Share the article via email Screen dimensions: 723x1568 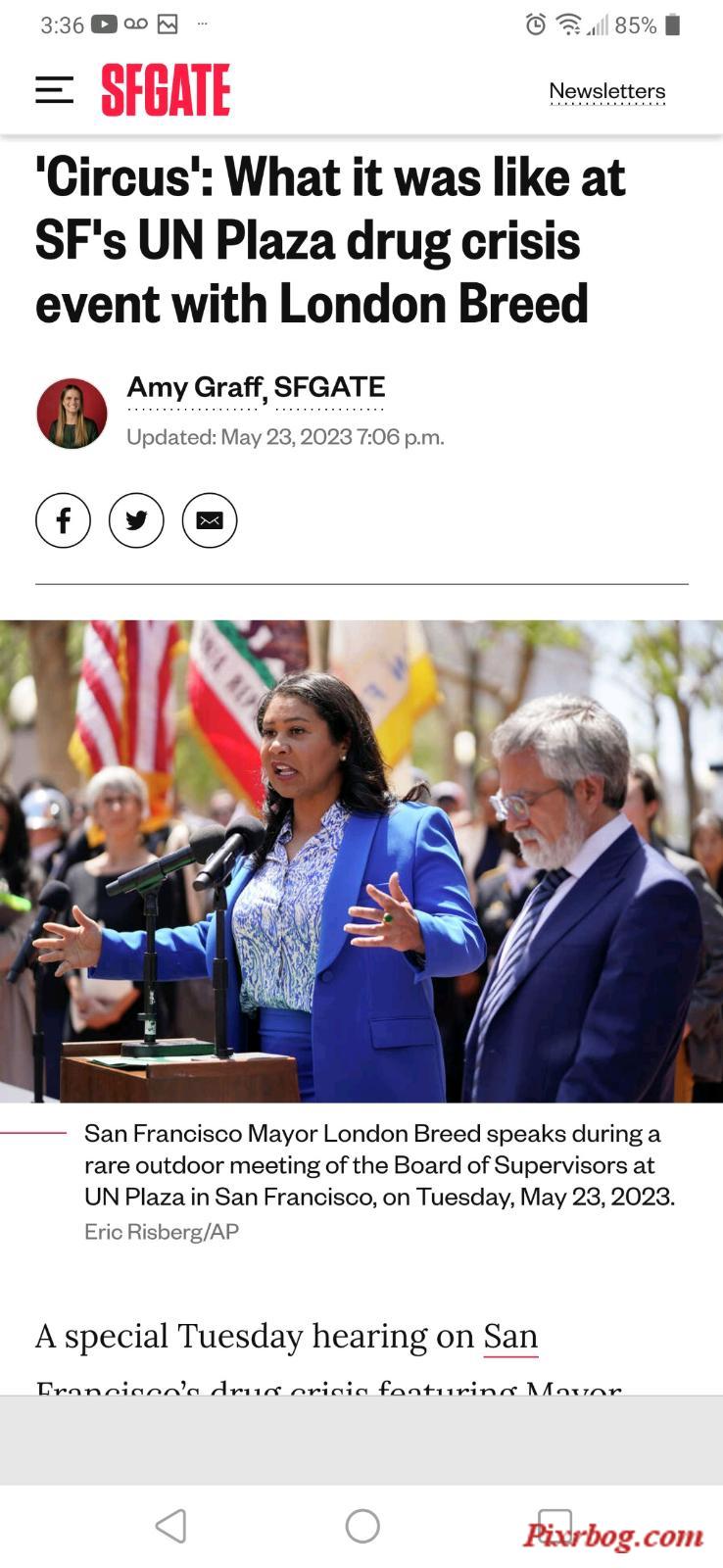point(210,520)
